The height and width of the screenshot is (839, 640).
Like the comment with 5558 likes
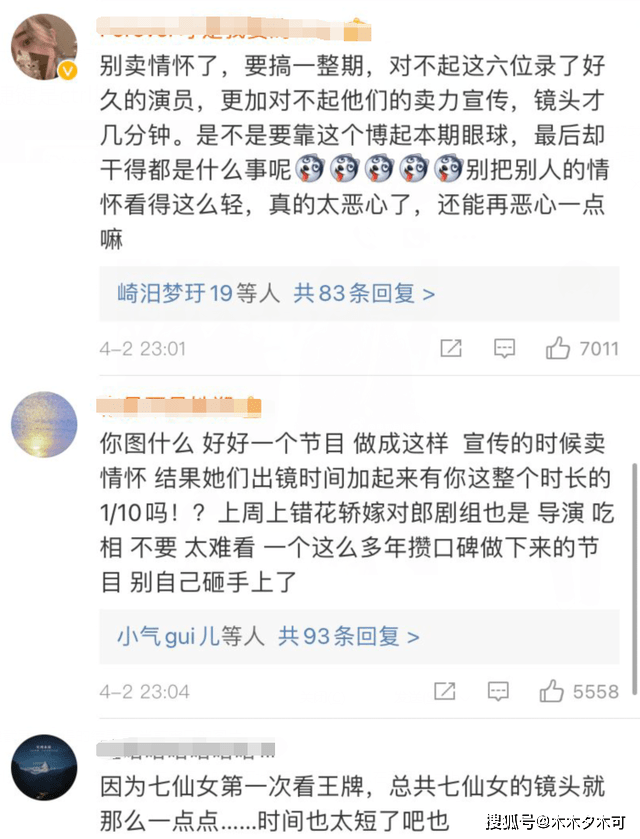point(553,691)
